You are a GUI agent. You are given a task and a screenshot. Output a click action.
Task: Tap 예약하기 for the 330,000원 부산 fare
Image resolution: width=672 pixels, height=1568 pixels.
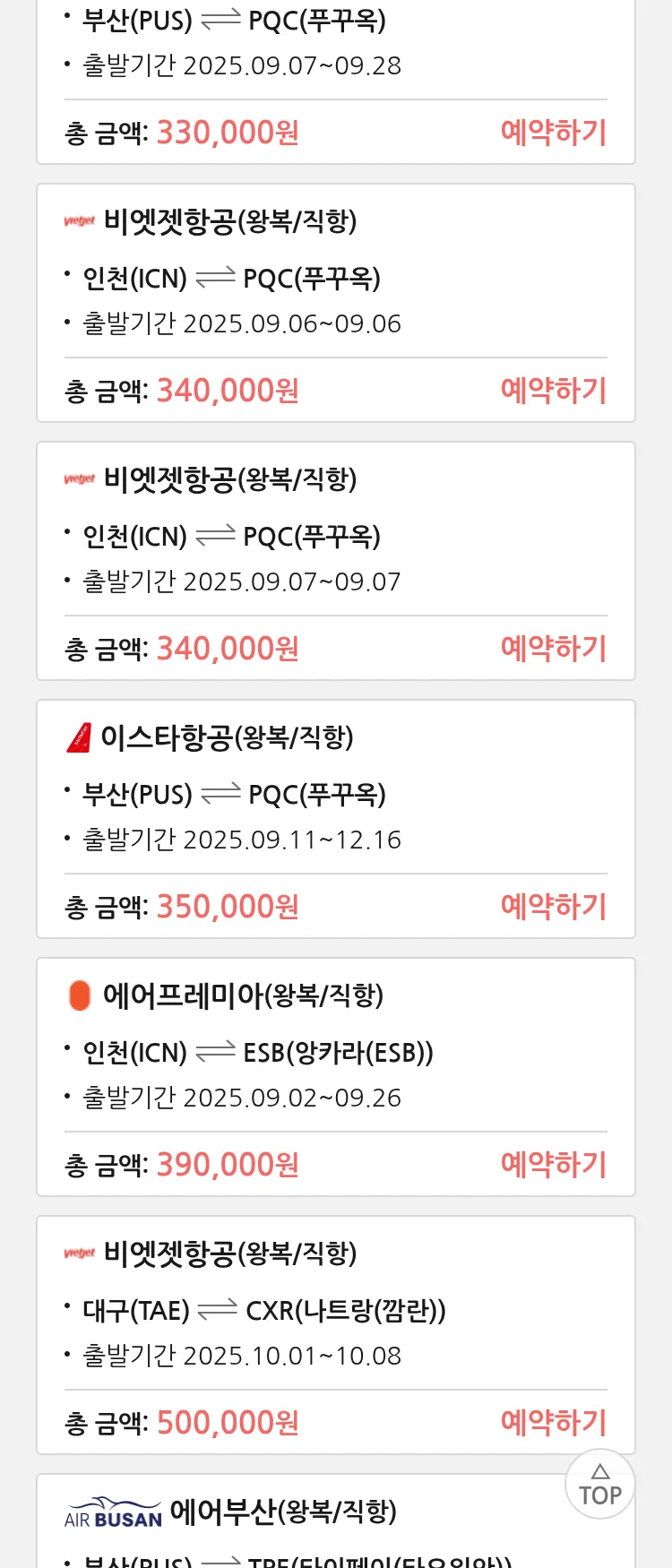pyautogui.click(x=553, y=133)
